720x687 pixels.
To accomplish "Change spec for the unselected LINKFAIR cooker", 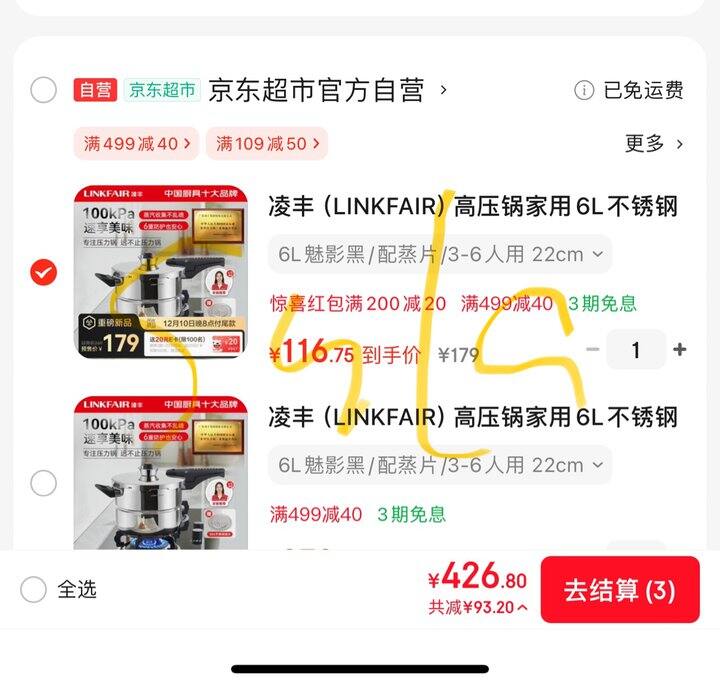I will coord(440,465).
